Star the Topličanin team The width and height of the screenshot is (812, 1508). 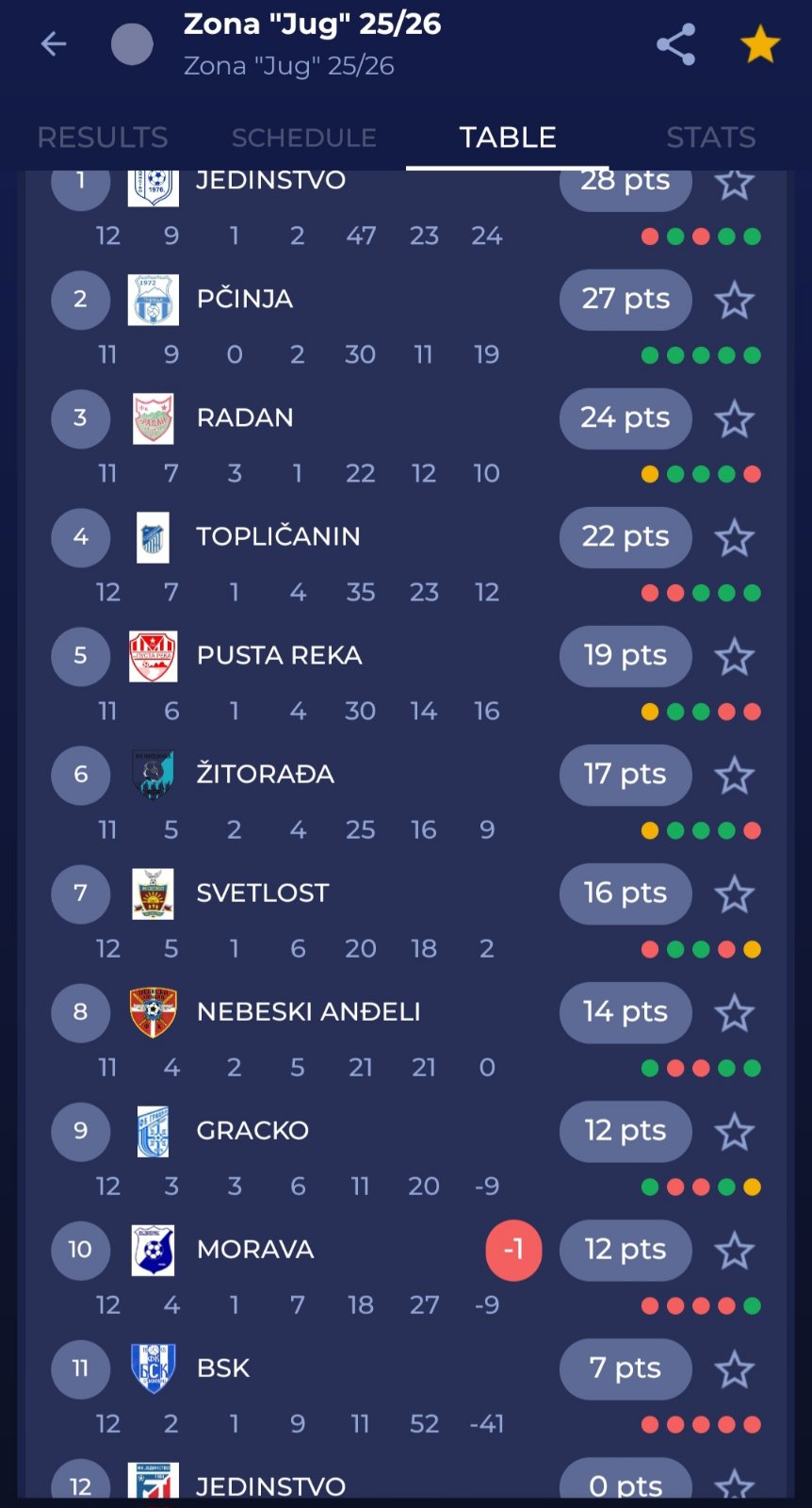click(734, 538)
